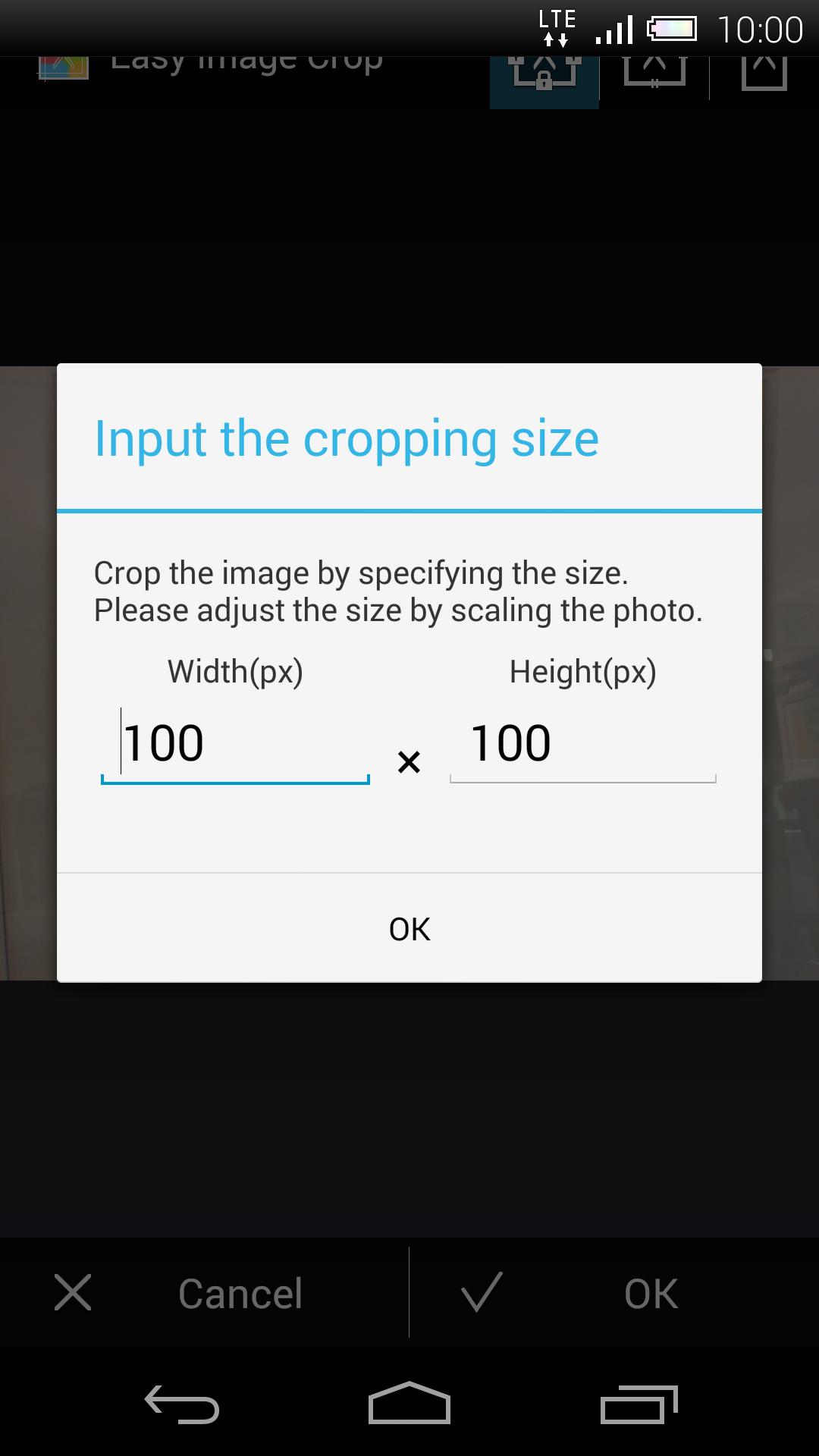The height and width of the screenshot is (1456, 819).
Task: Go back using system back button
Action: coord(182,1405)
